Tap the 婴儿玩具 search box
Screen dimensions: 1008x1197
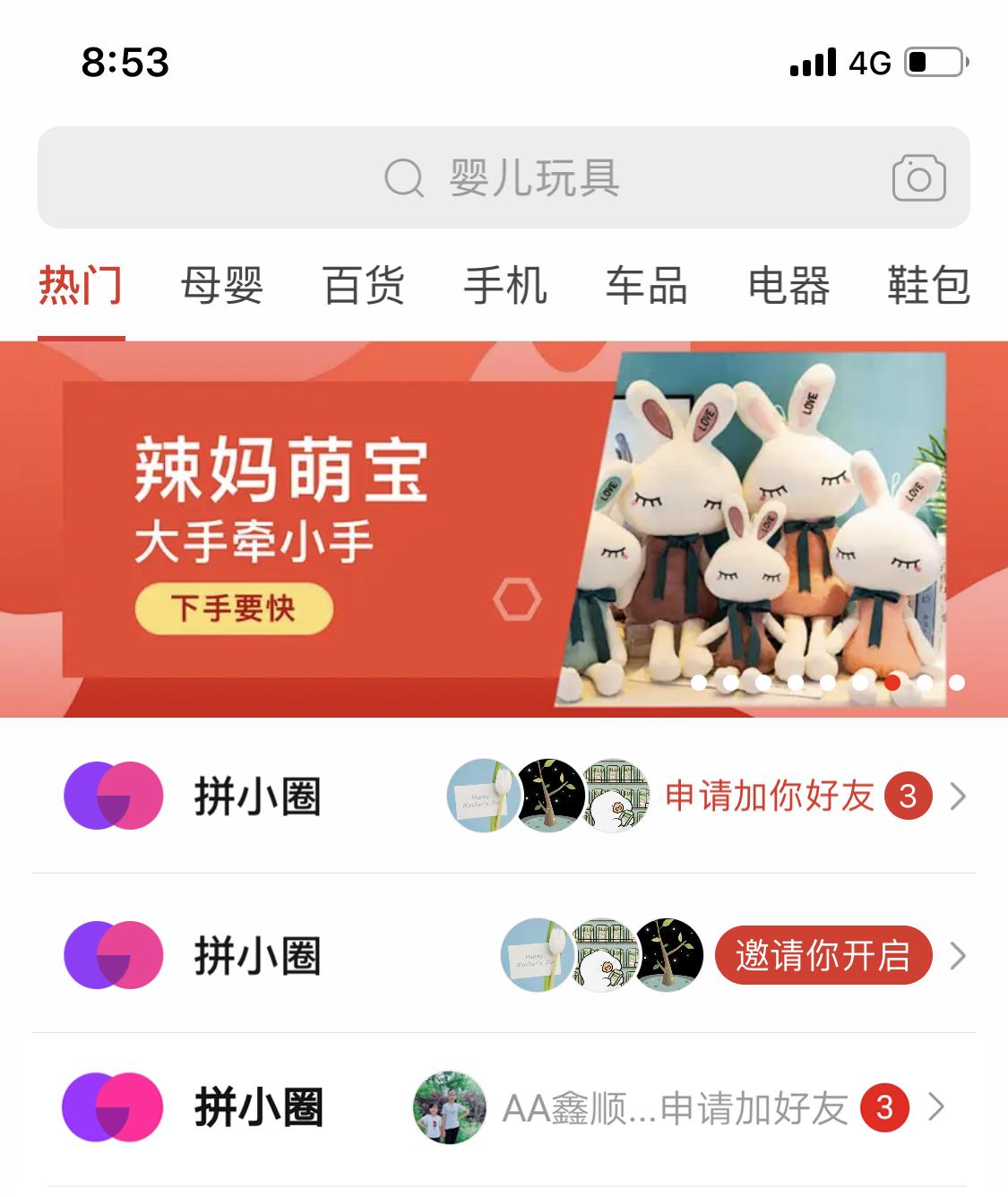click(x=502, y=177)
